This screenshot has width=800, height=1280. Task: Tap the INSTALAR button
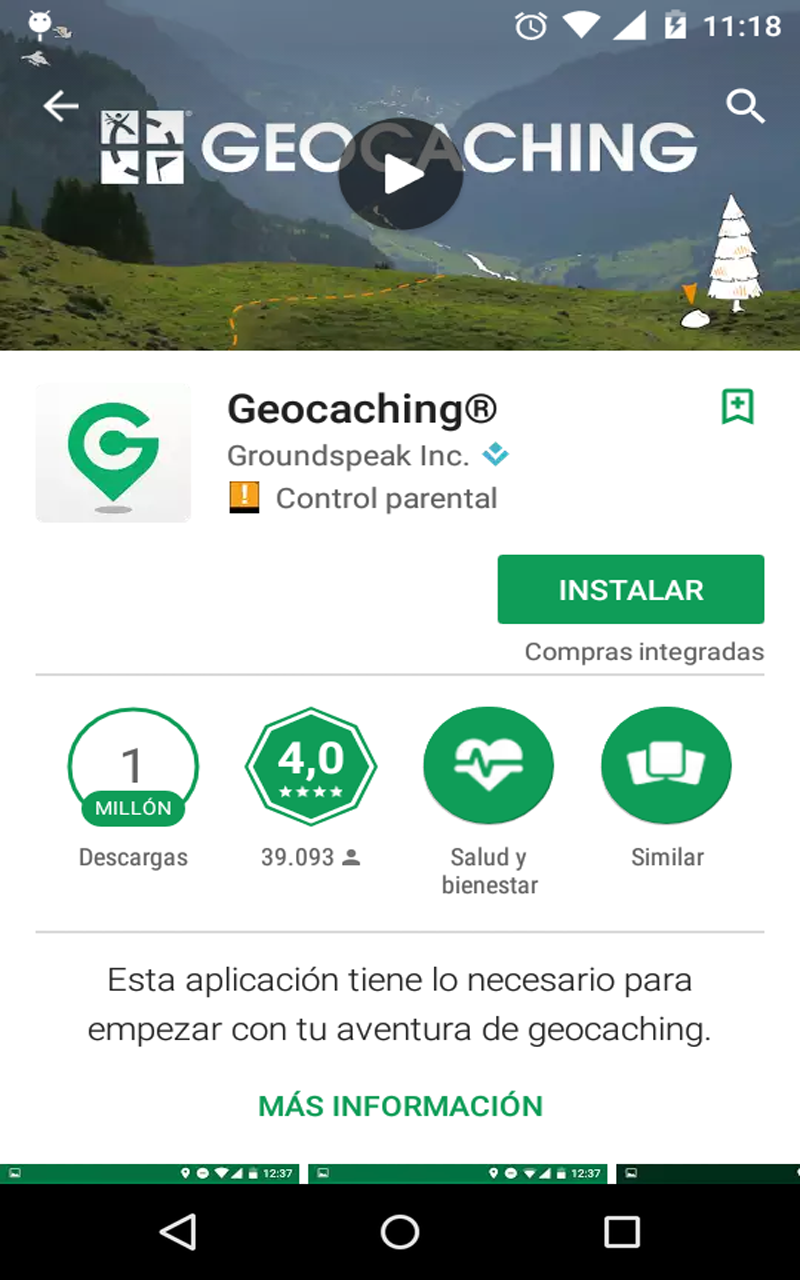pos(631,590)
